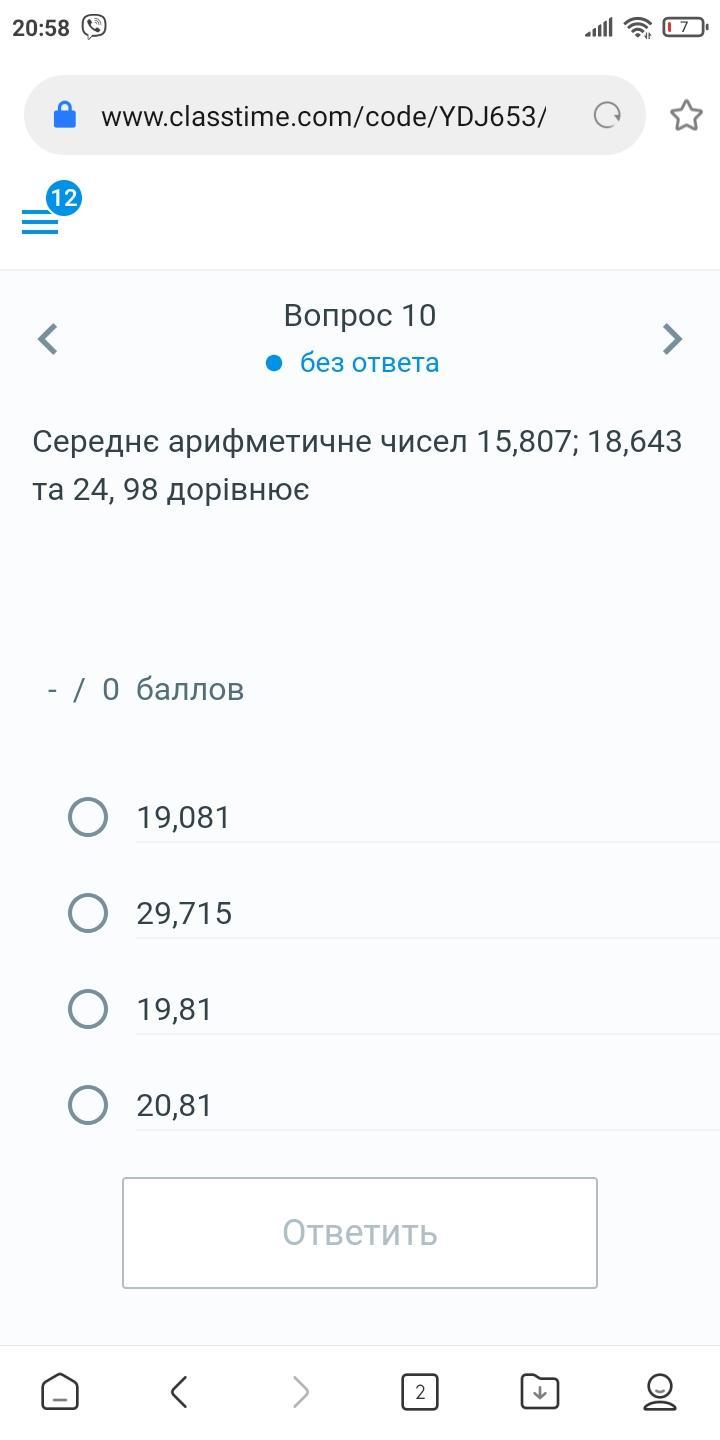
Task: Reload the page
Action: click(x=607, y=116)
